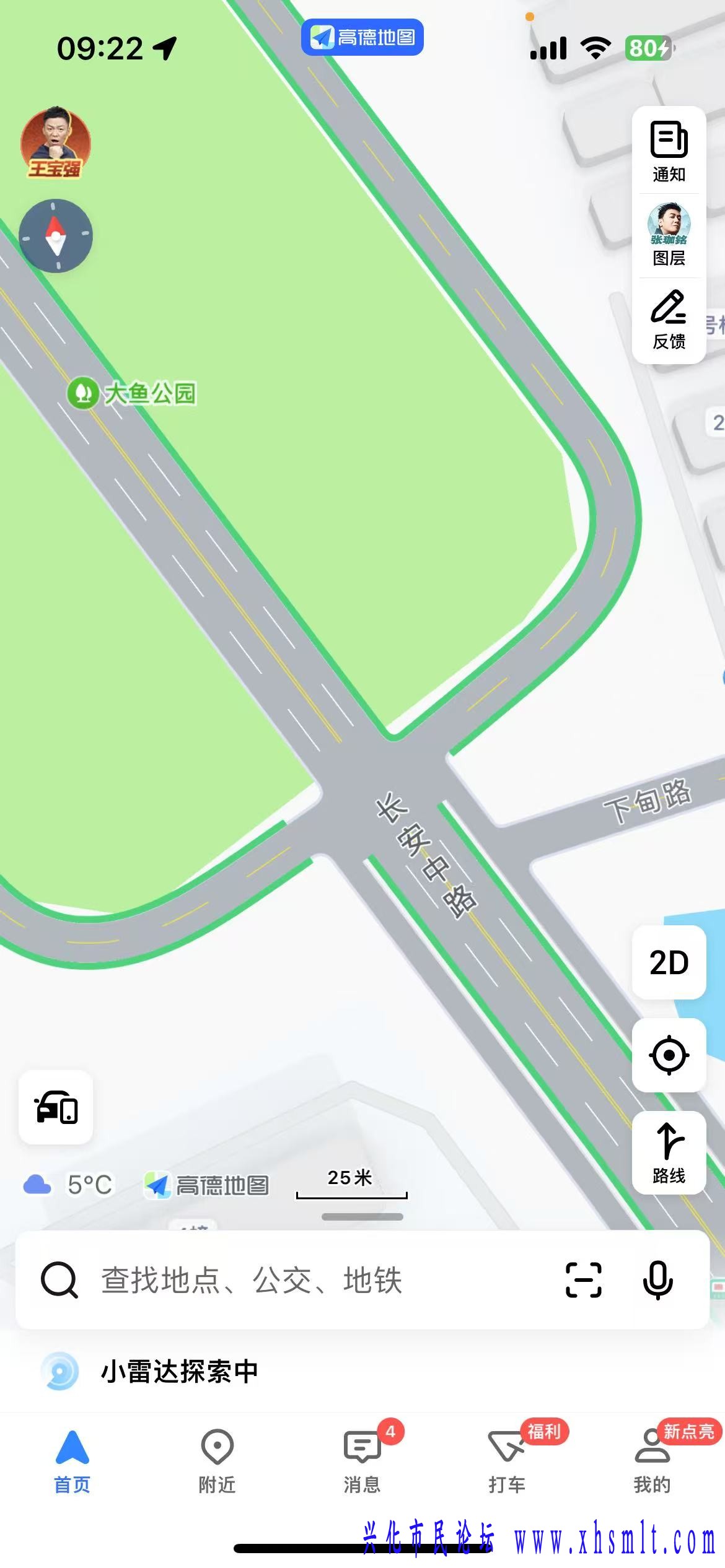Open the scan icon in the search bar
Image resolution: width=725 pixels, height=1568 pixels.
(x=583, y=1280)
